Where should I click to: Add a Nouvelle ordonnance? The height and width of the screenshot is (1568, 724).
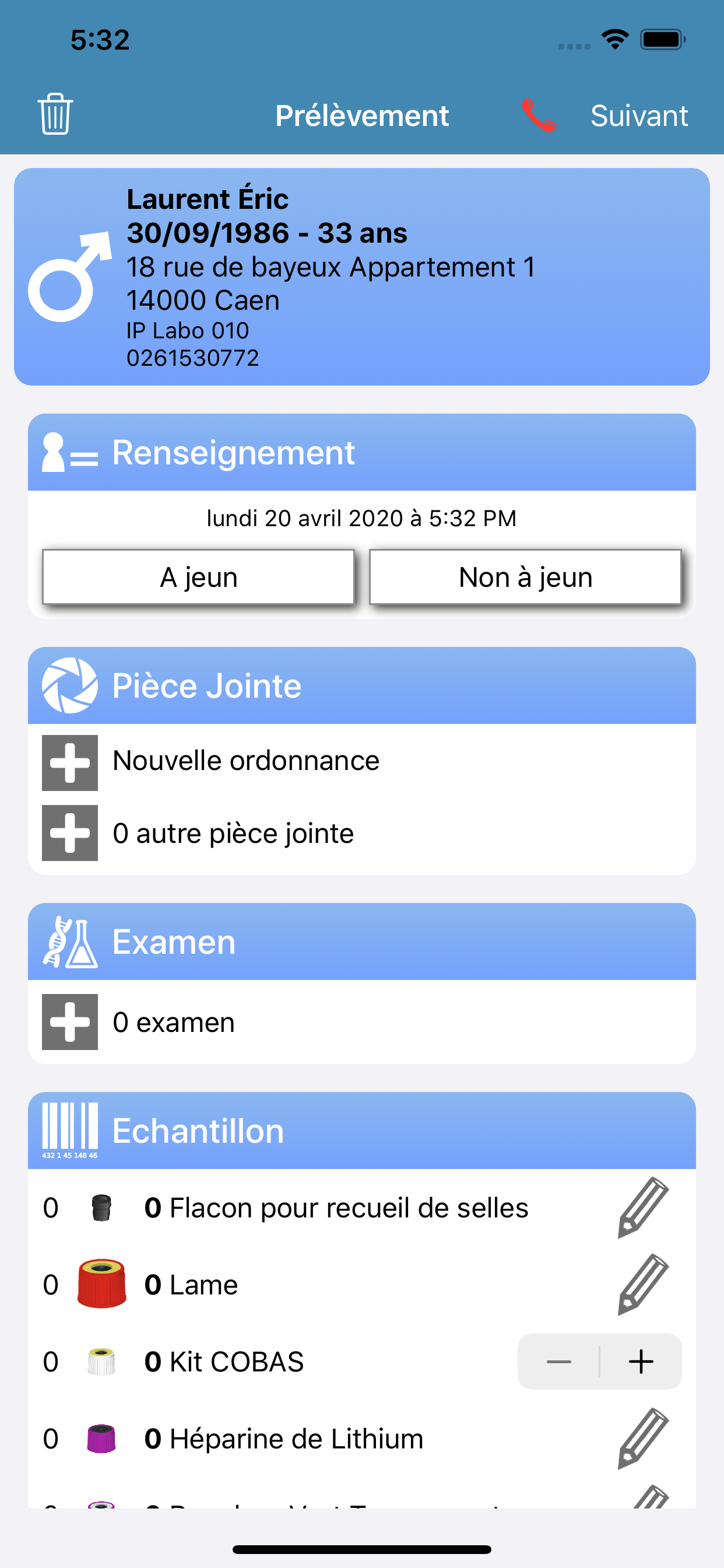pos(70,762)
